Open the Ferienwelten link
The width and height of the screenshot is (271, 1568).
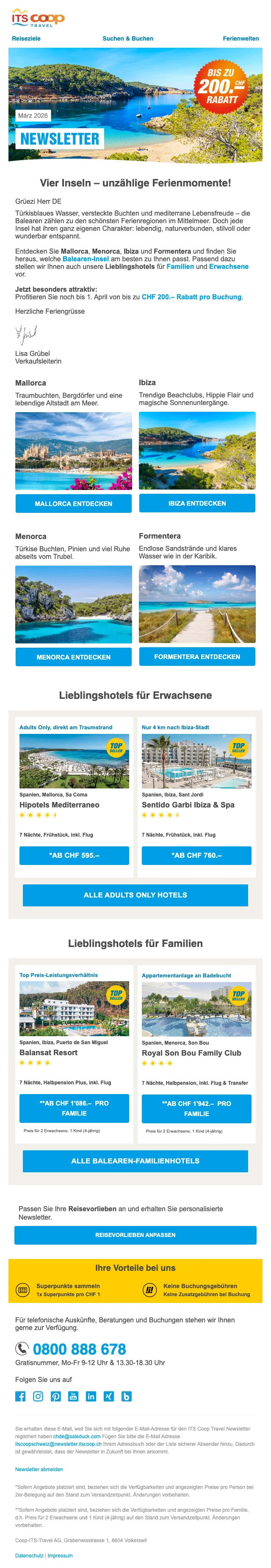click(241, 38)
